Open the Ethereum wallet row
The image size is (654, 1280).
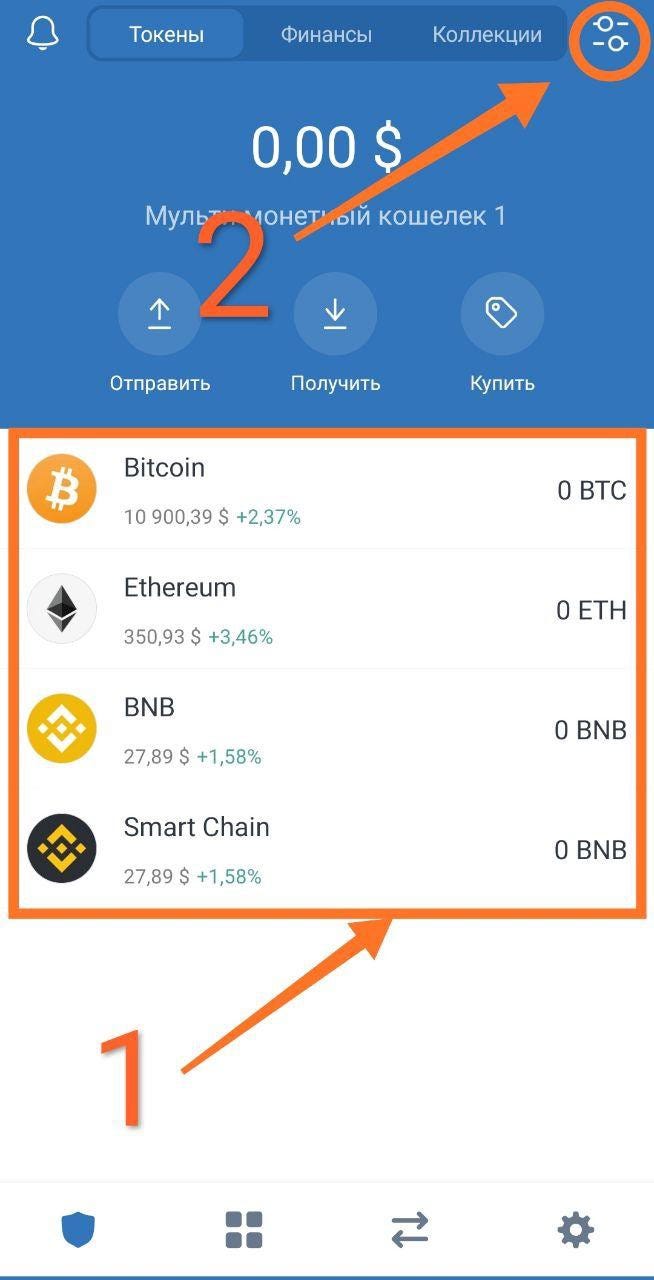pos(326,610)
